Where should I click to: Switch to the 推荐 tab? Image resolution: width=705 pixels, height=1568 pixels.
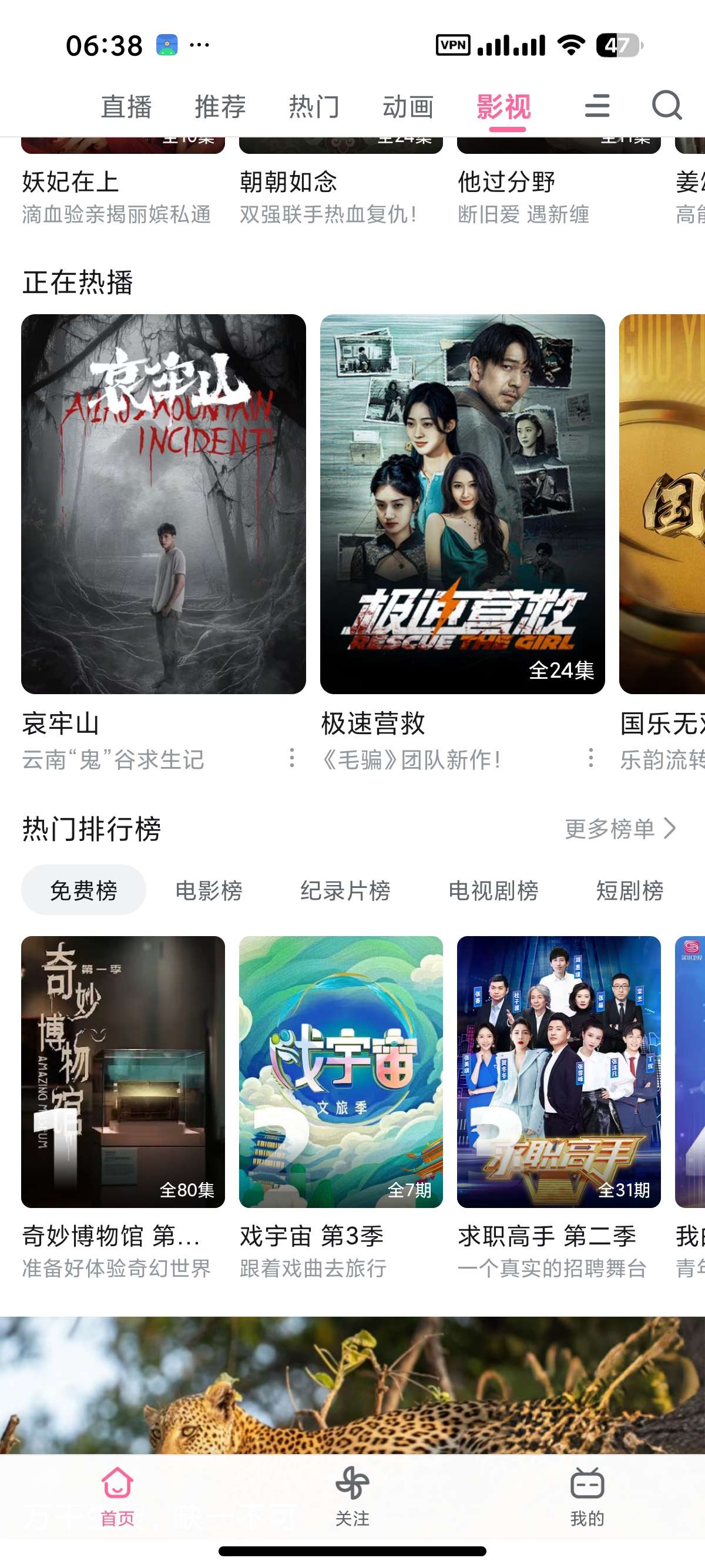(220, 106)
